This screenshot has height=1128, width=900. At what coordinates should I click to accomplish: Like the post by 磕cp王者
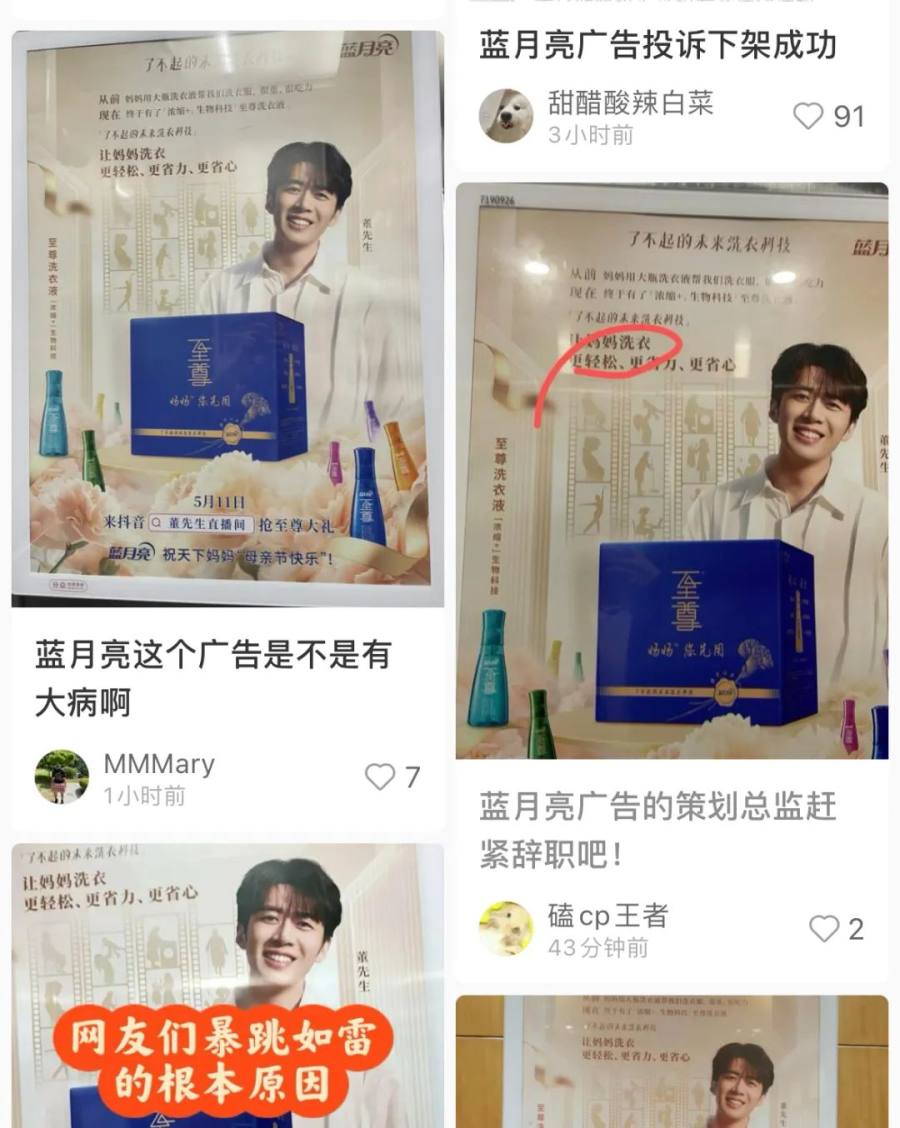(824, 929)
